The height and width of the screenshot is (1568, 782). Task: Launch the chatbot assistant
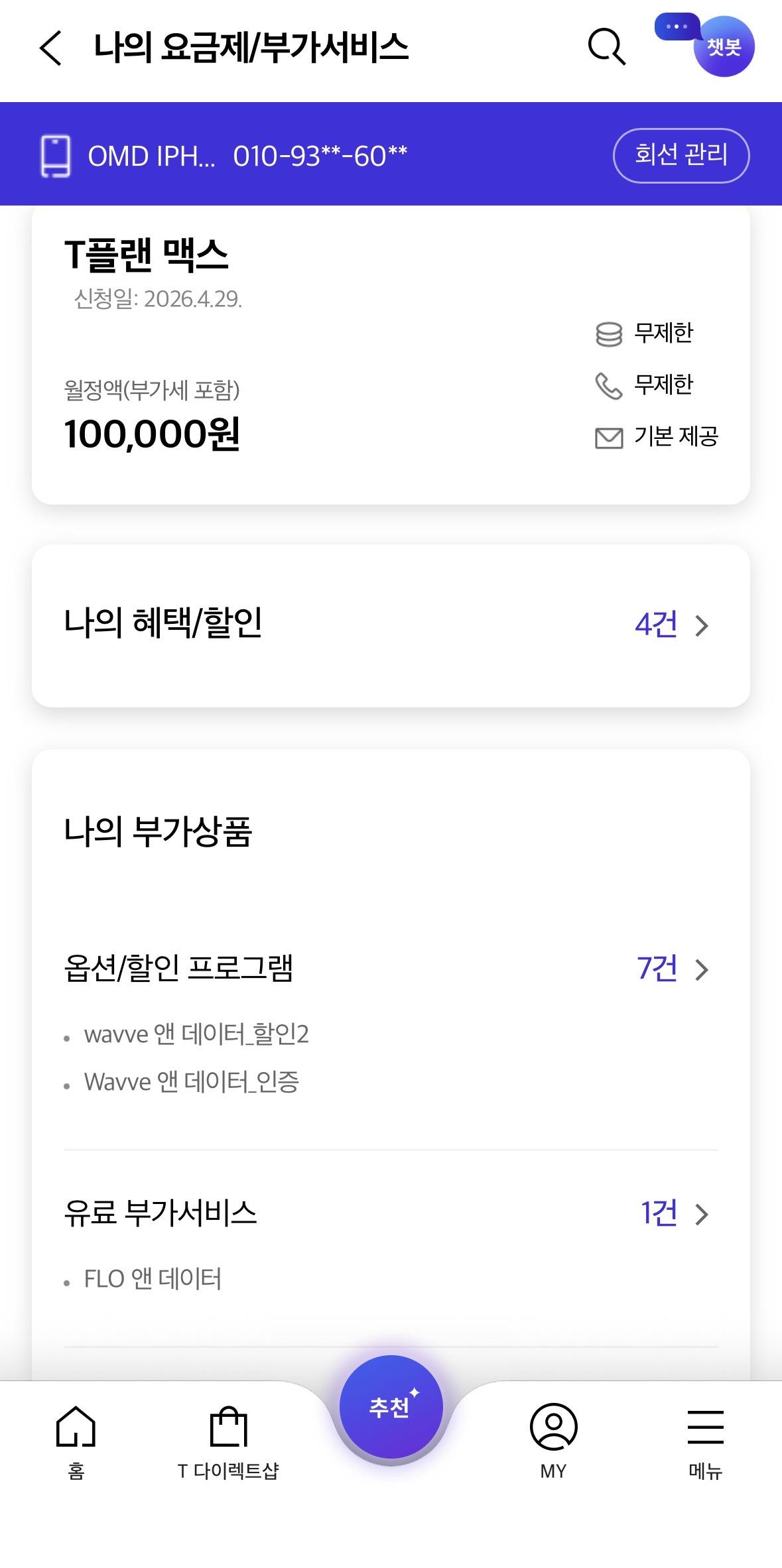(x=724, y=50)
